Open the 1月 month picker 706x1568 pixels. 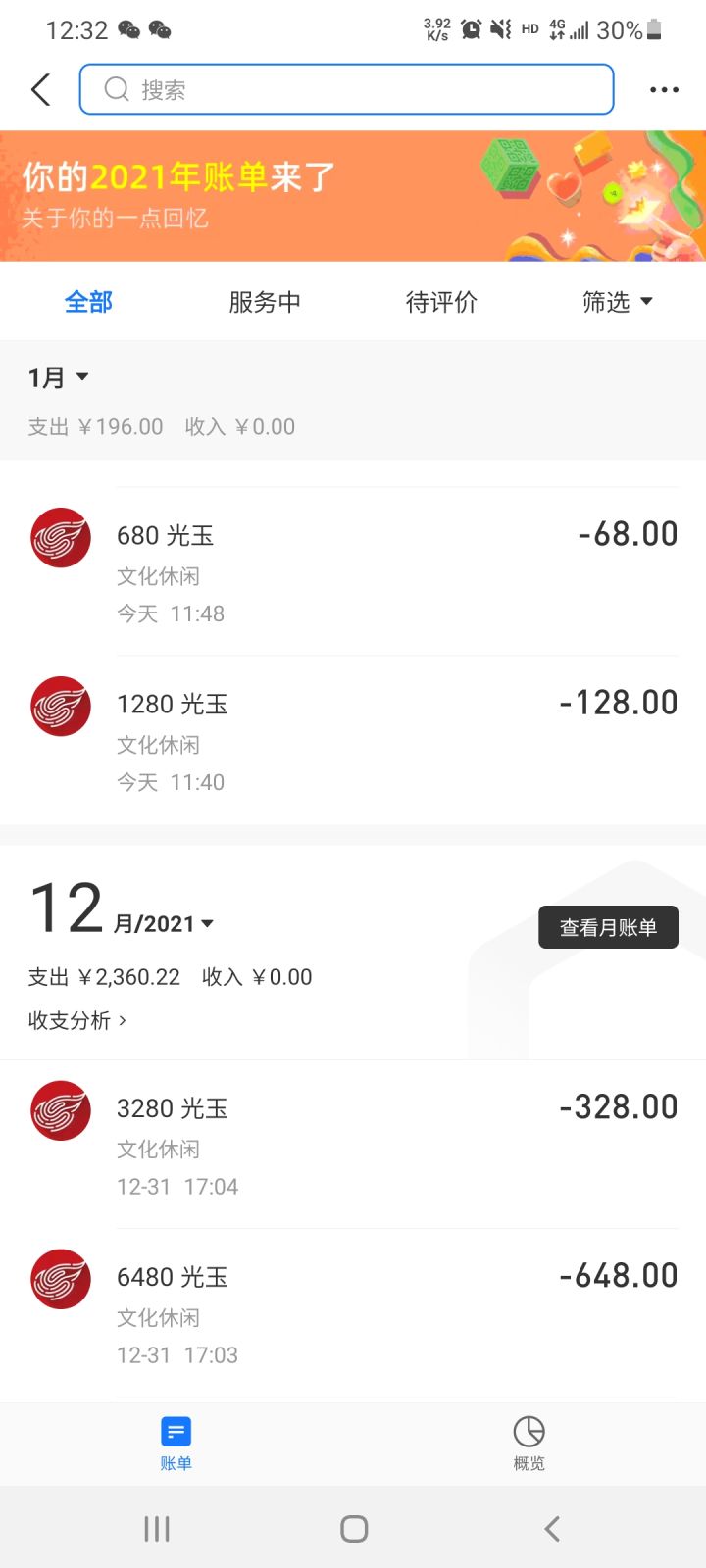click(x=58, y=377)
